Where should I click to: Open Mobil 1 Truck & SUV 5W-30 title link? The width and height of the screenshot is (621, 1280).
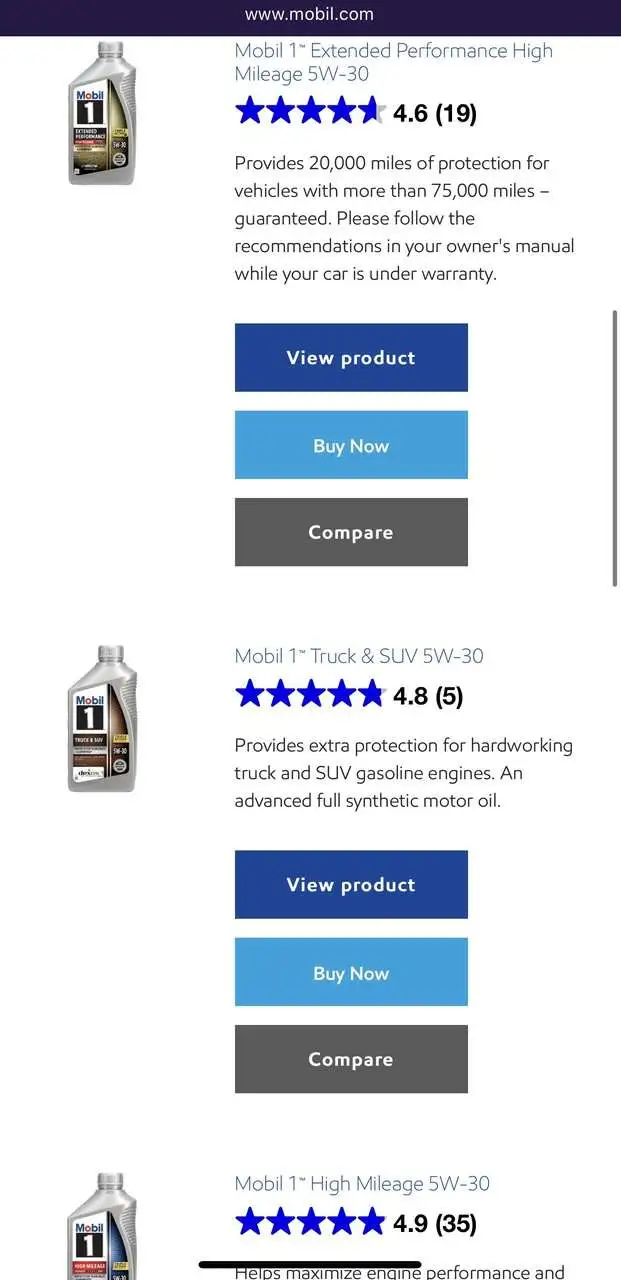point(359,656)
